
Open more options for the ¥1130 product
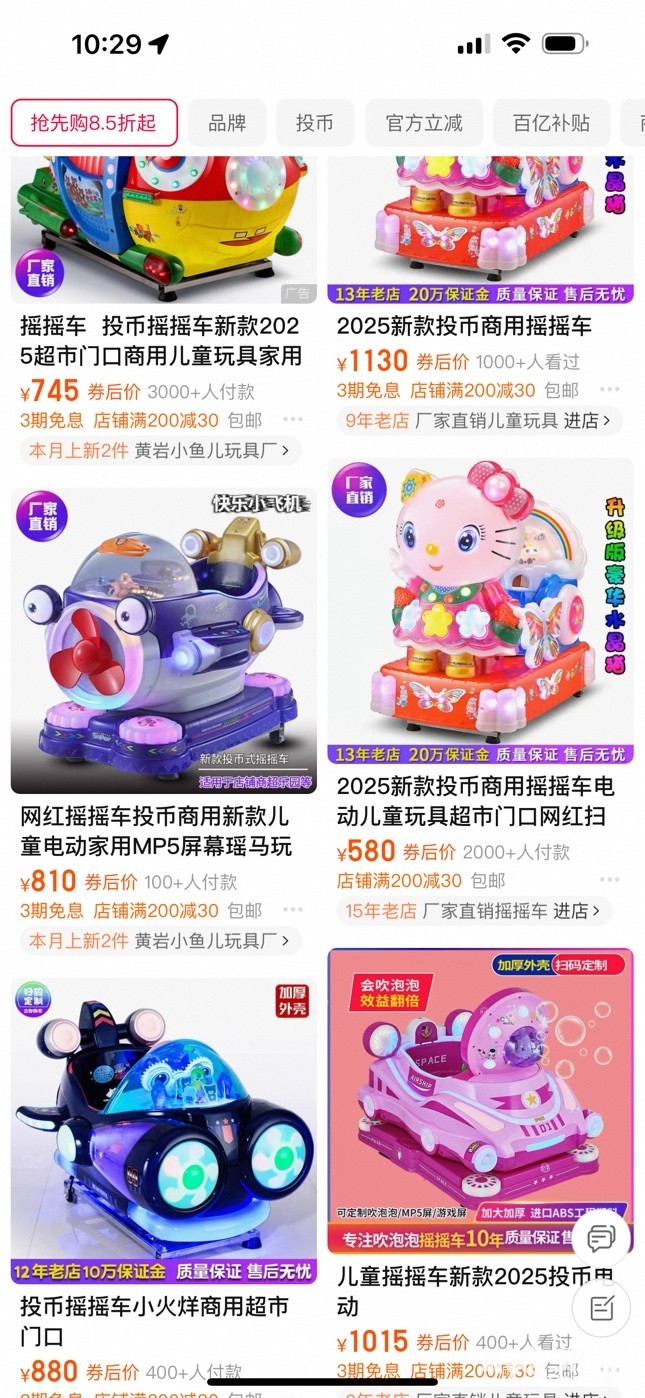coord(609,391)
